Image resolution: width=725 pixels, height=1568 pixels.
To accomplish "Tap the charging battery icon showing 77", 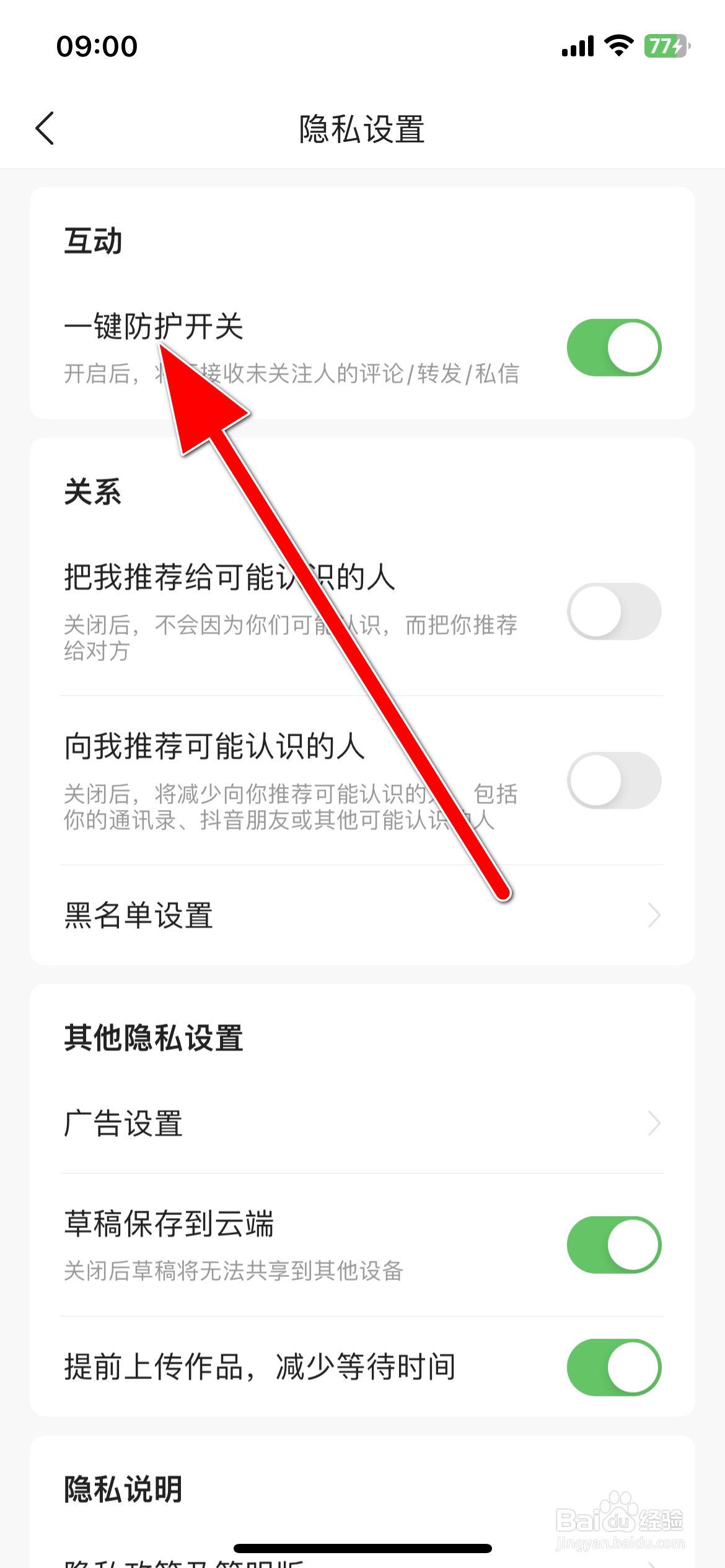I will pos(664,45).
